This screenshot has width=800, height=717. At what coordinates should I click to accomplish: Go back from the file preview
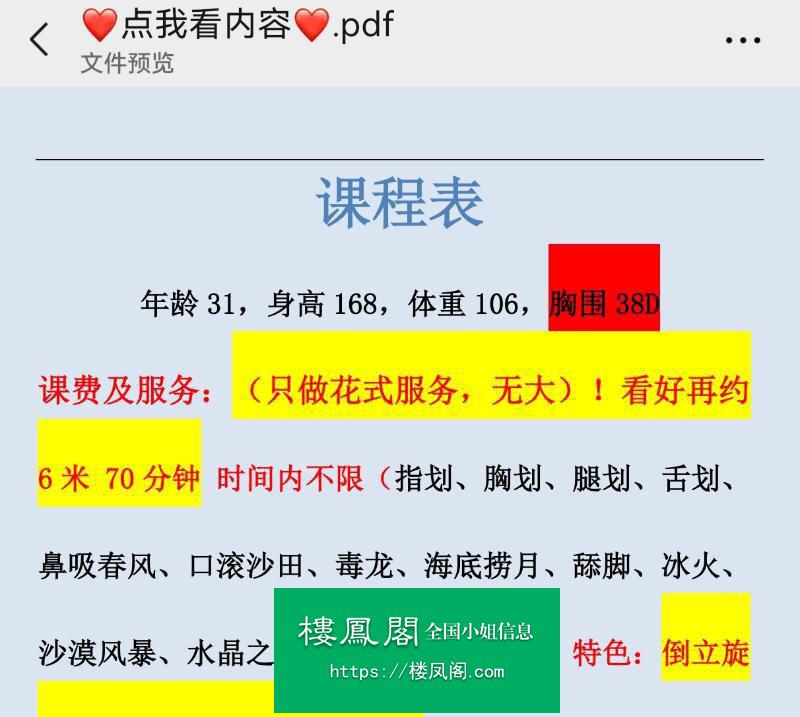pyautogui.click(x=39, y=40)
